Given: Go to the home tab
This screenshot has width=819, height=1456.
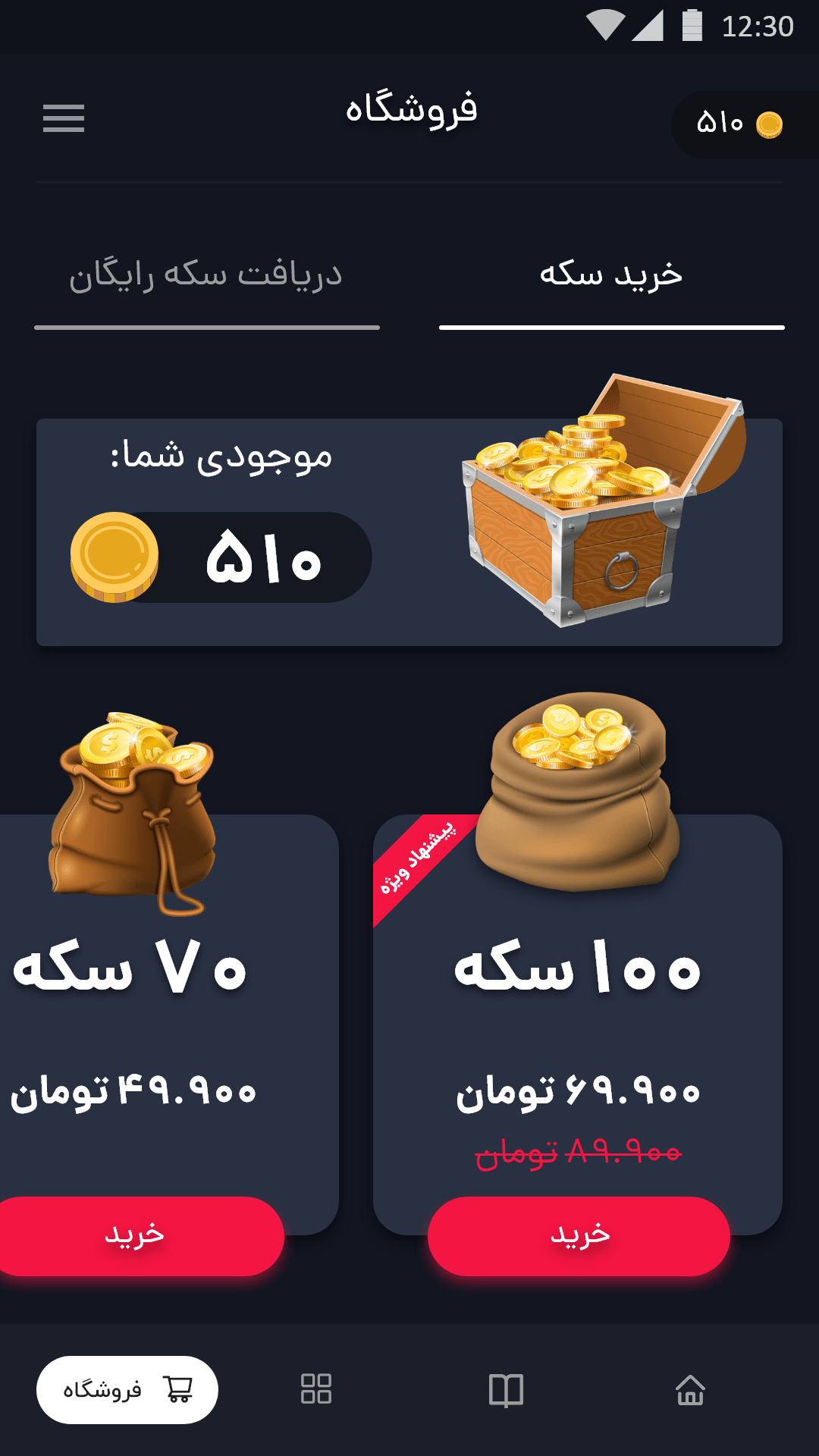Looking at the screenshot, I should click(x=690, y=1390).
